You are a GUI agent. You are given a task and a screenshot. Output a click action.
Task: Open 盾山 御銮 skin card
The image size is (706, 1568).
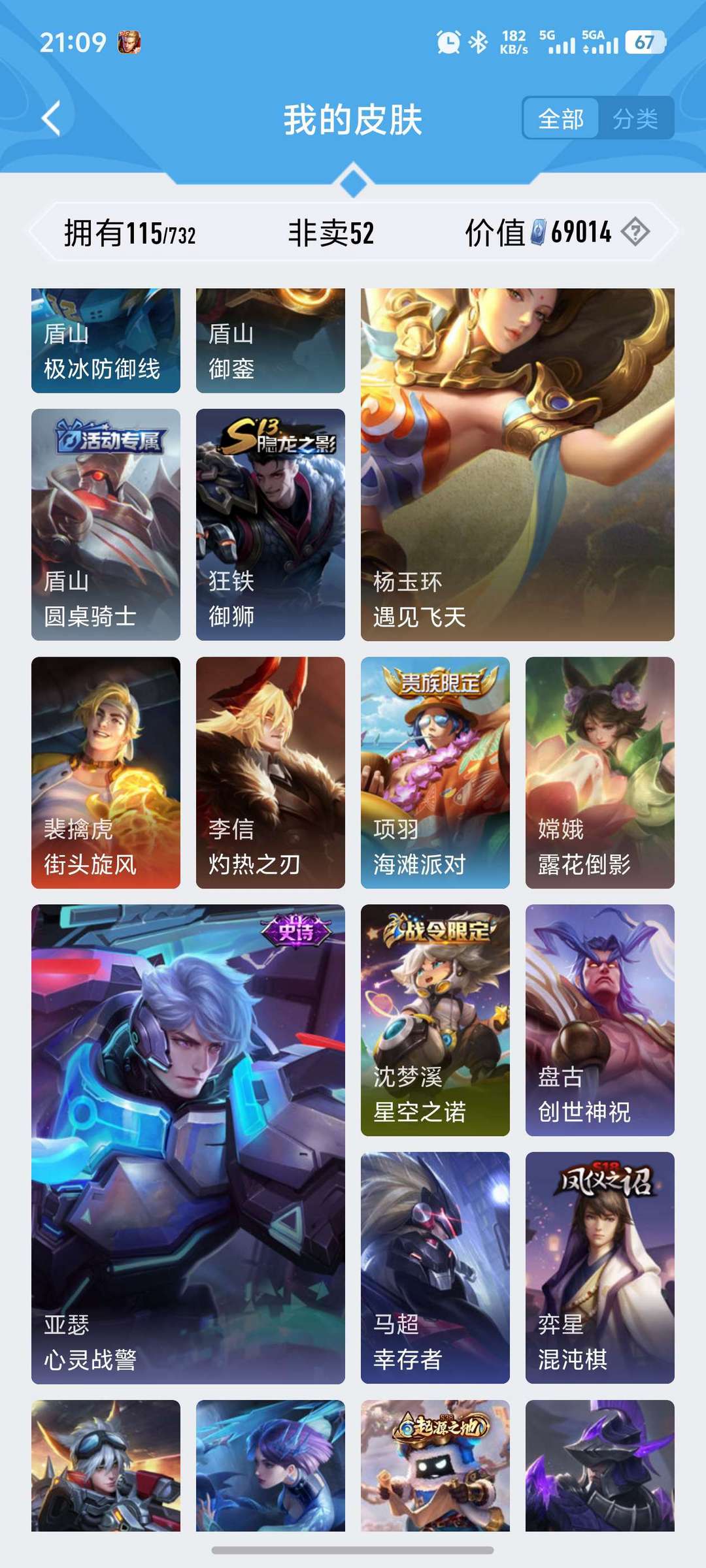tap(271, 340)
